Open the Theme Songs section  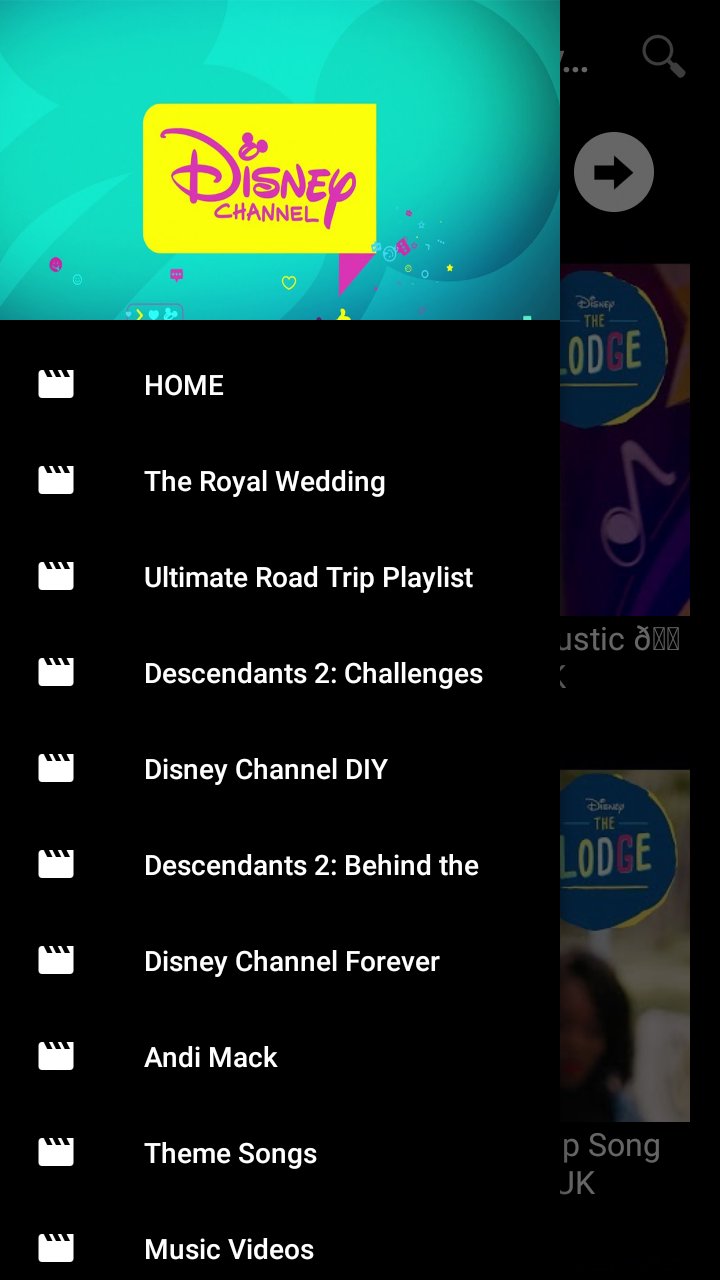(x=230, y=1152)
